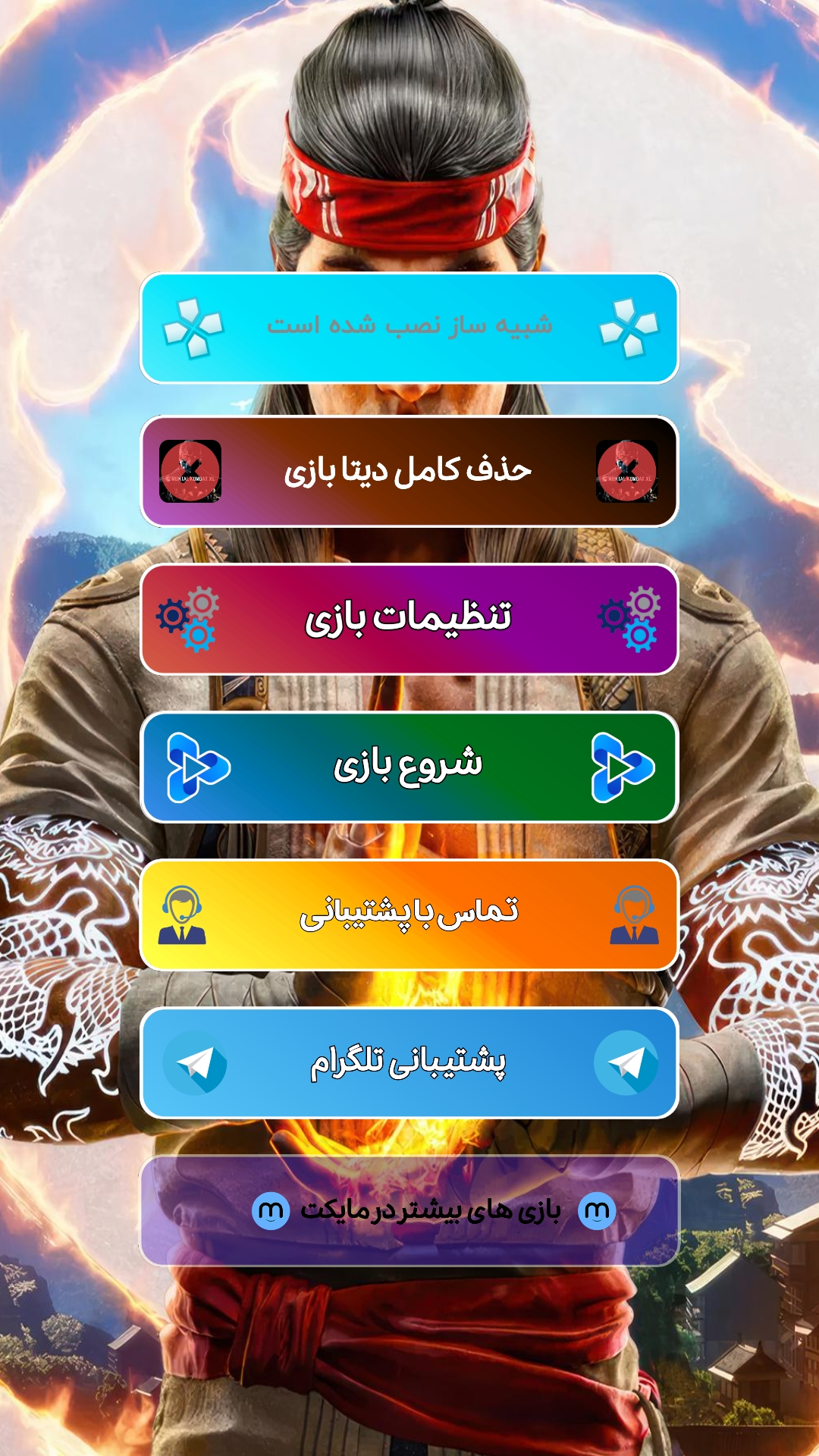This screenshot has height=1456, width=819.
Task: Open 'بازی های بیشتر در مایکت' for more games
Action: pos(409,1210)
